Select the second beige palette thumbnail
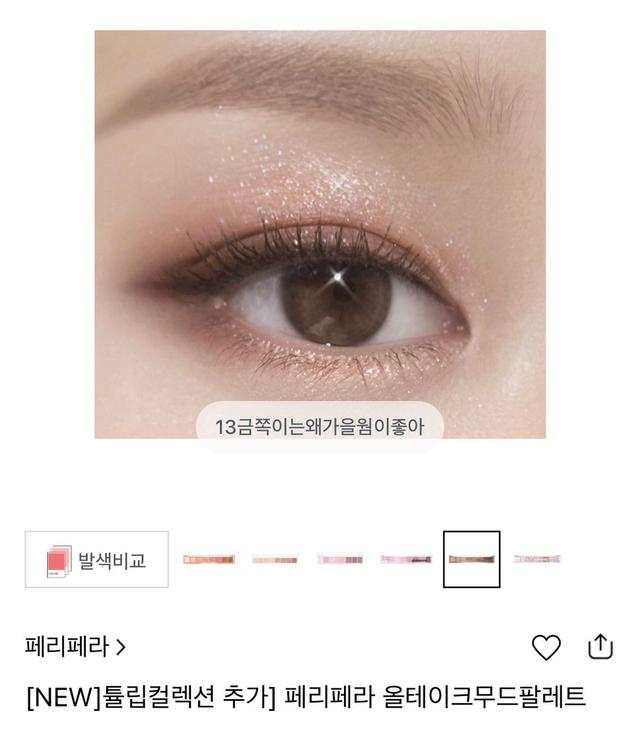Image resolution: width=640 pixels, height=736 pixels. tap(274, 560)
